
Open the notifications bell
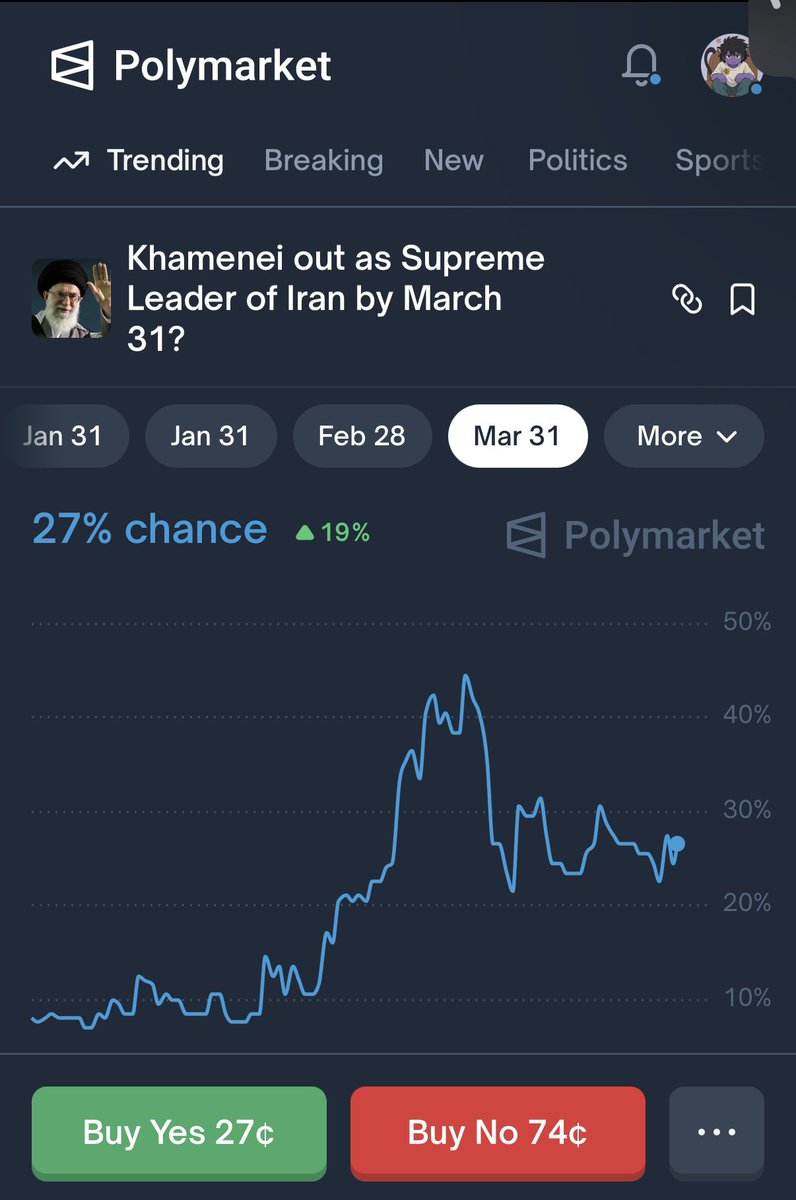click(639, 65)
